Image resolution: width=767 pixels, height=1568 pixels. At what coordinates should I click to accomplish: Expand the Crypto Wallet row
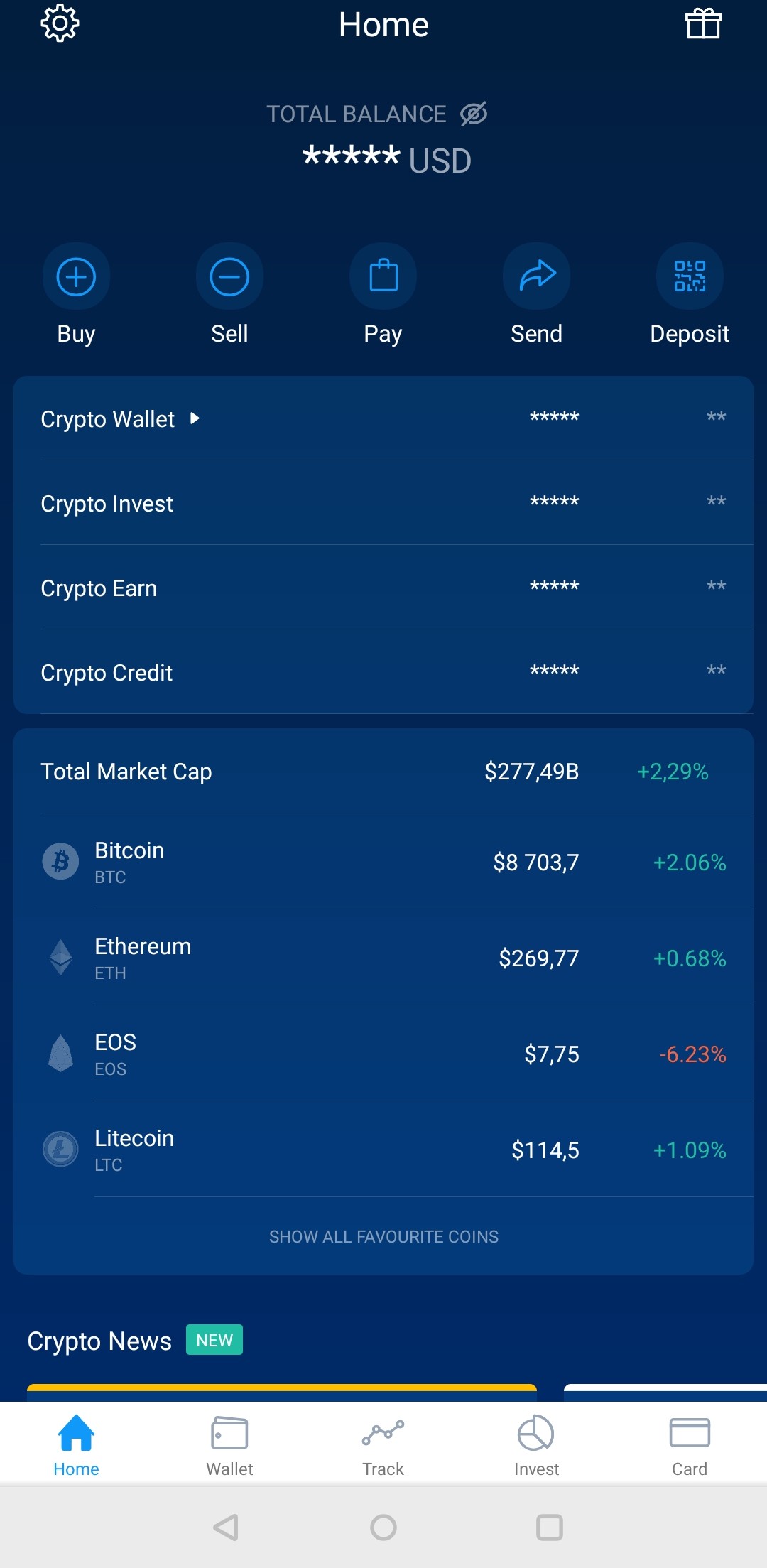[x=121, y=419]
